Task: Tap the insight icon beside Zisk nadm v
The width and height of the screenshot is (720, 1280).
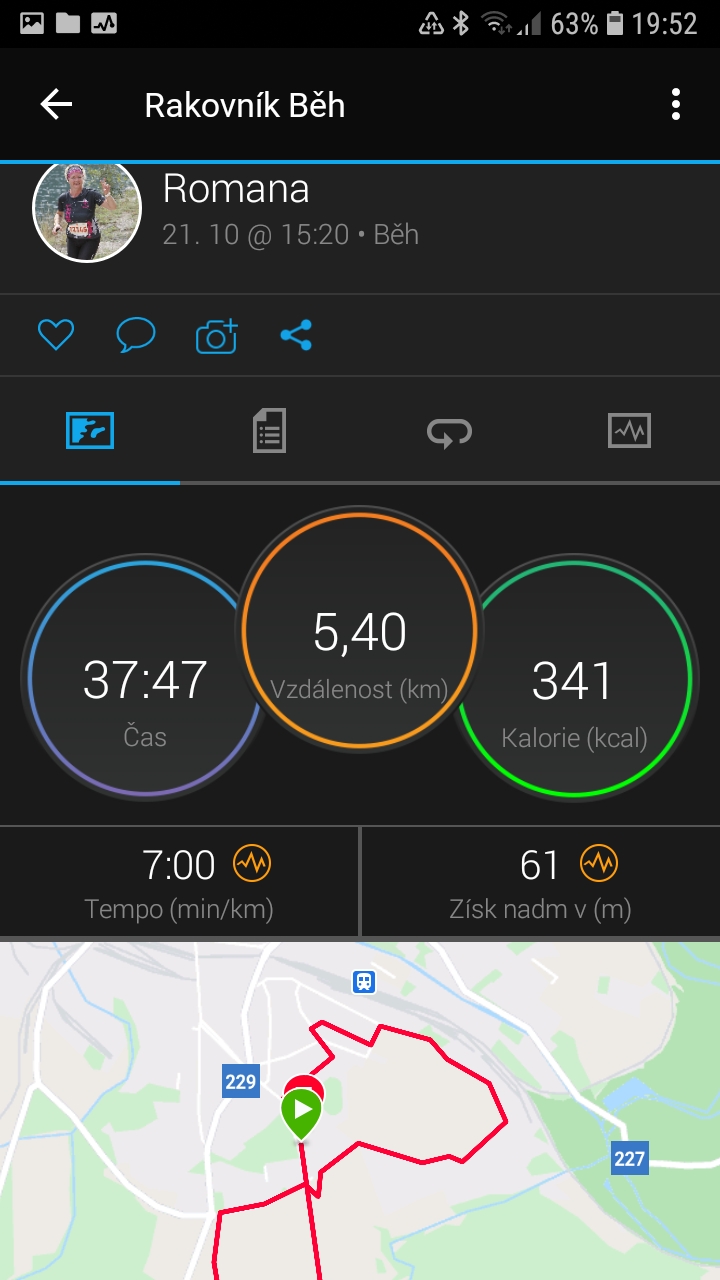Action: pyautogui.click(x=599, y=863)
